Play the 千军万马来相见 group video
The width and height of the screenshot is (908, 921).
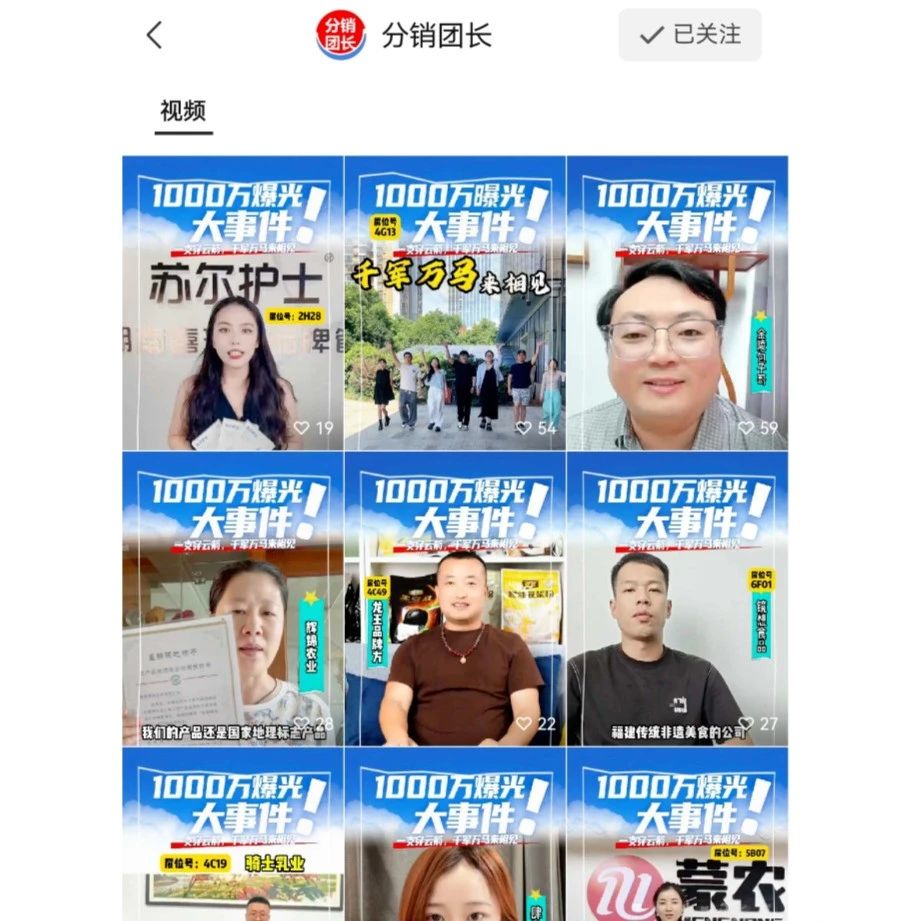point(455,303)
